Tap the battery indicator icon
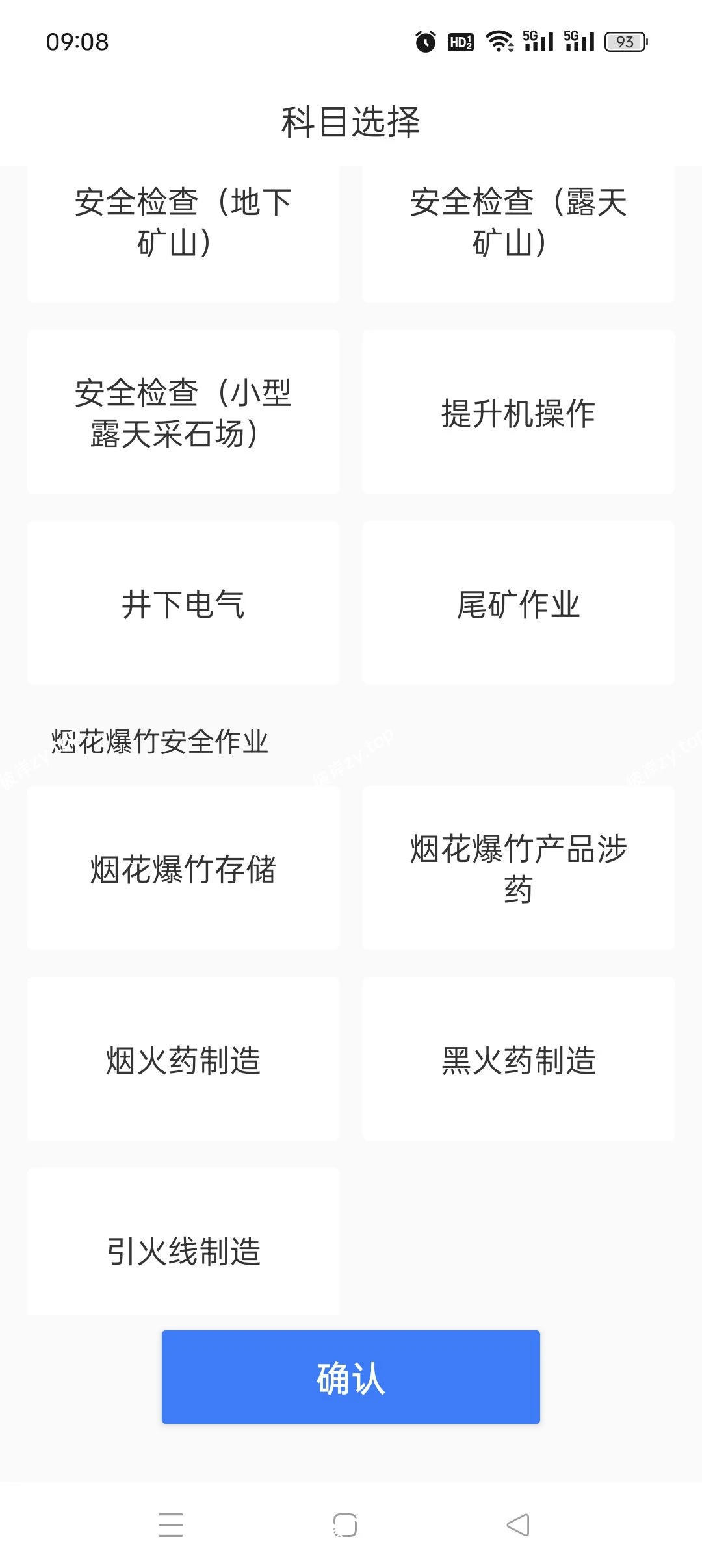This screenshot has height=1568, width=702. [x=625, y=41]
